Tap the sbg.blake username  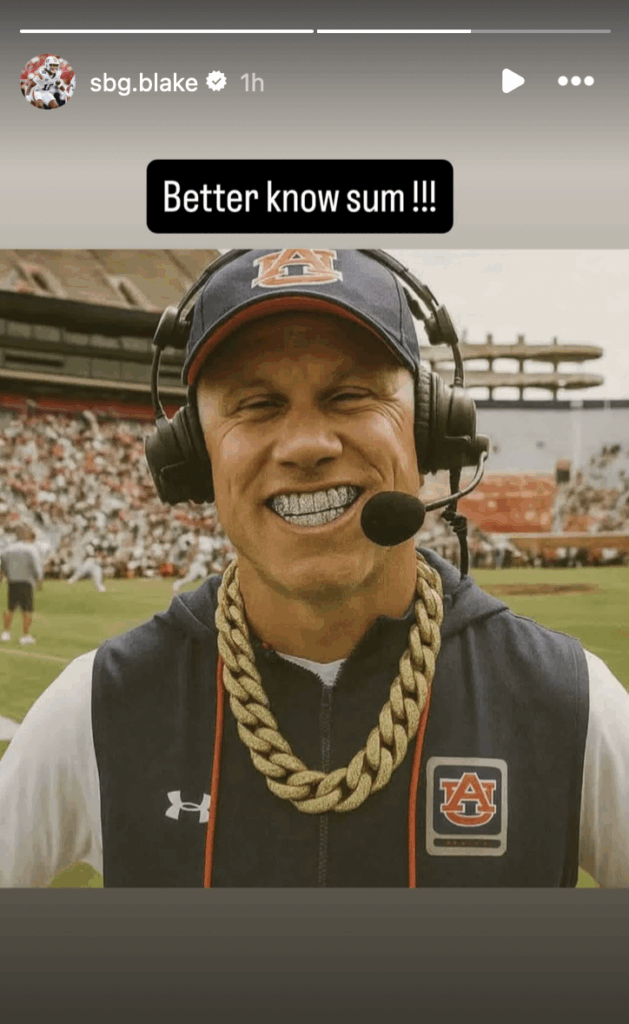click(x=143, y=83)
